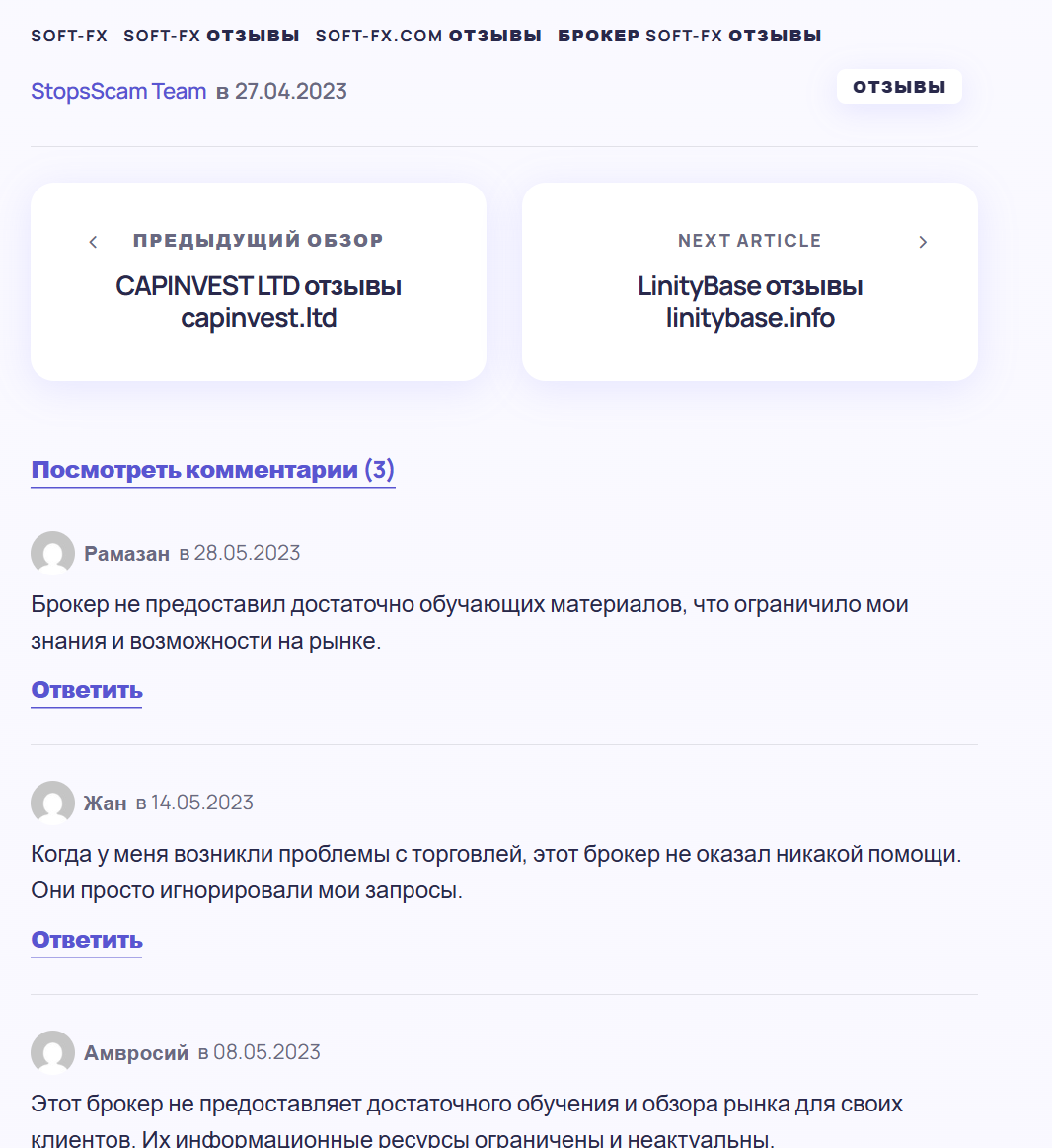Reply to Жан's comment

coord(87,940)
